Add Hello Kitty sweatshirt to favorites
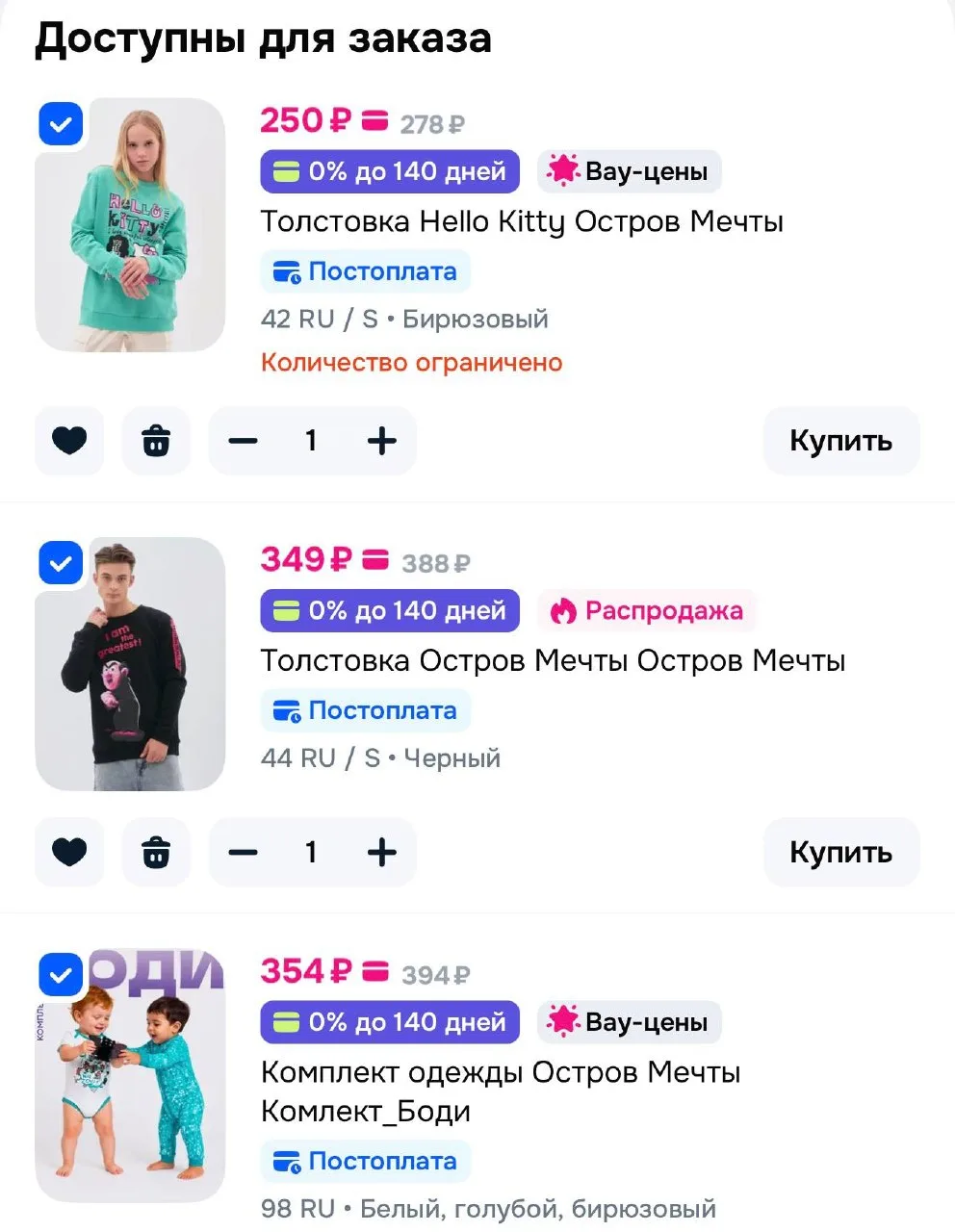 pyautogui.click(x=69, y=441)
